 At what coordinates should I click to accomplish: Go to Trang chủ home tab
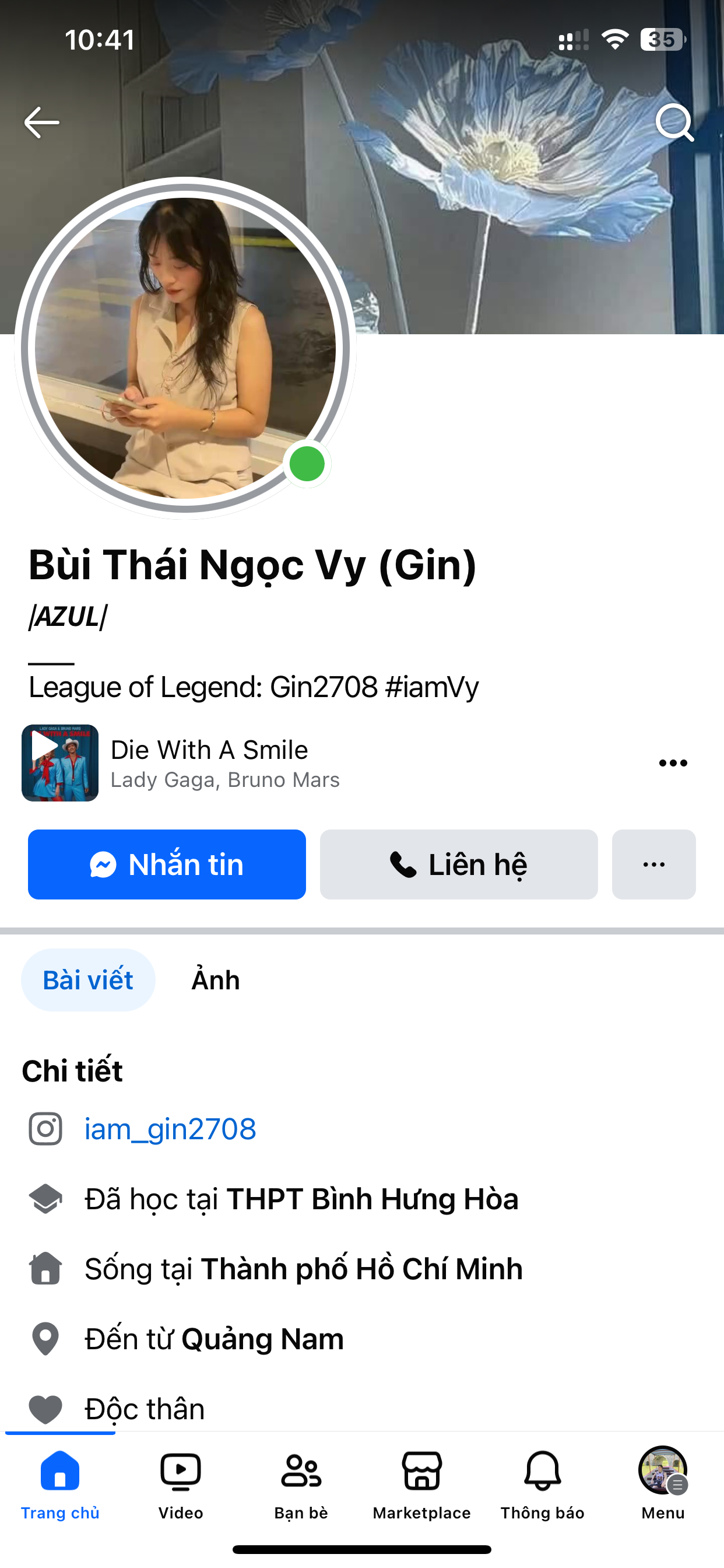pyautogui.click(x=59, y=1483)
